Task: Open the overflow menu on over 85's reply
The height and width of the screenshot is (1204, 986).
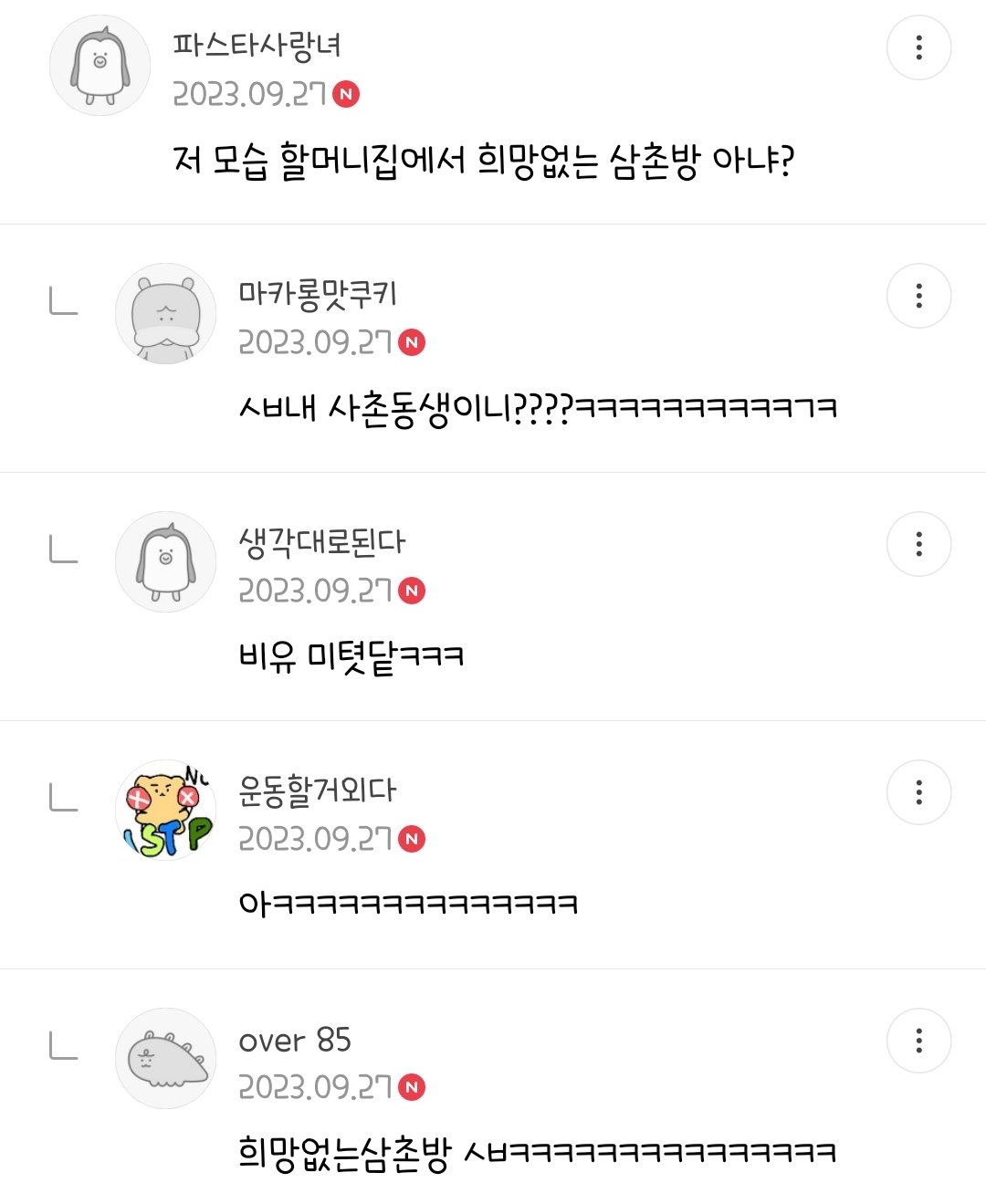Action: (918, 1041)
